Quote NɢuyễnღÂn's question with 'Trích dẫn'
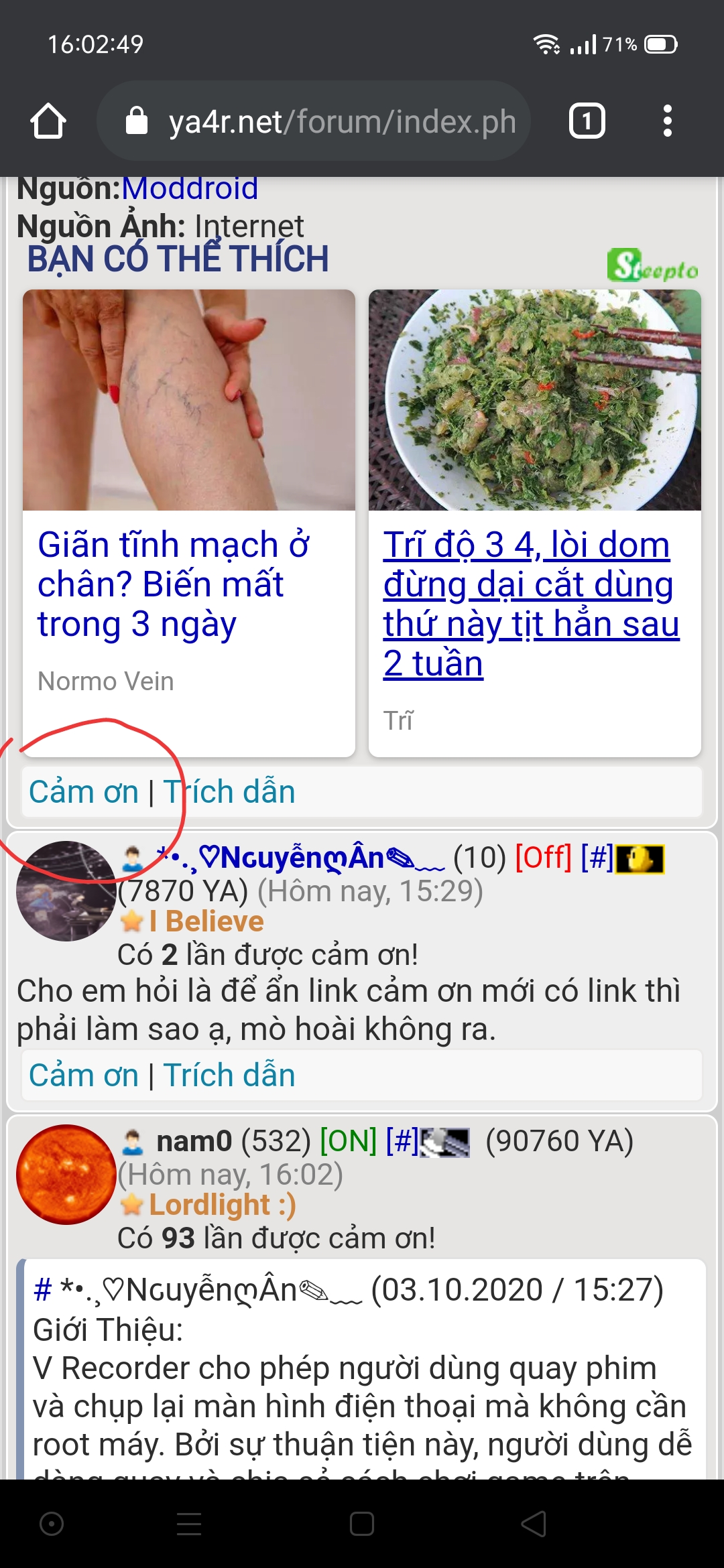724x1568 pixels. (229, 1075)
